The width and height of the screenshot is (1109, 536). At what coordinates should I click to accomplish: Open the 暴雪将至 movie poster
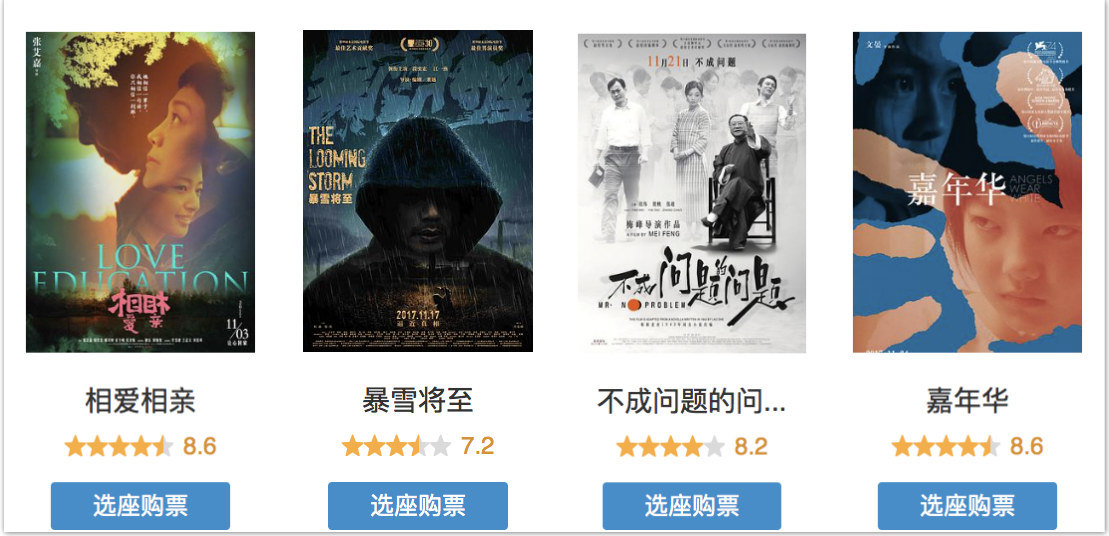tap(417, 192)
